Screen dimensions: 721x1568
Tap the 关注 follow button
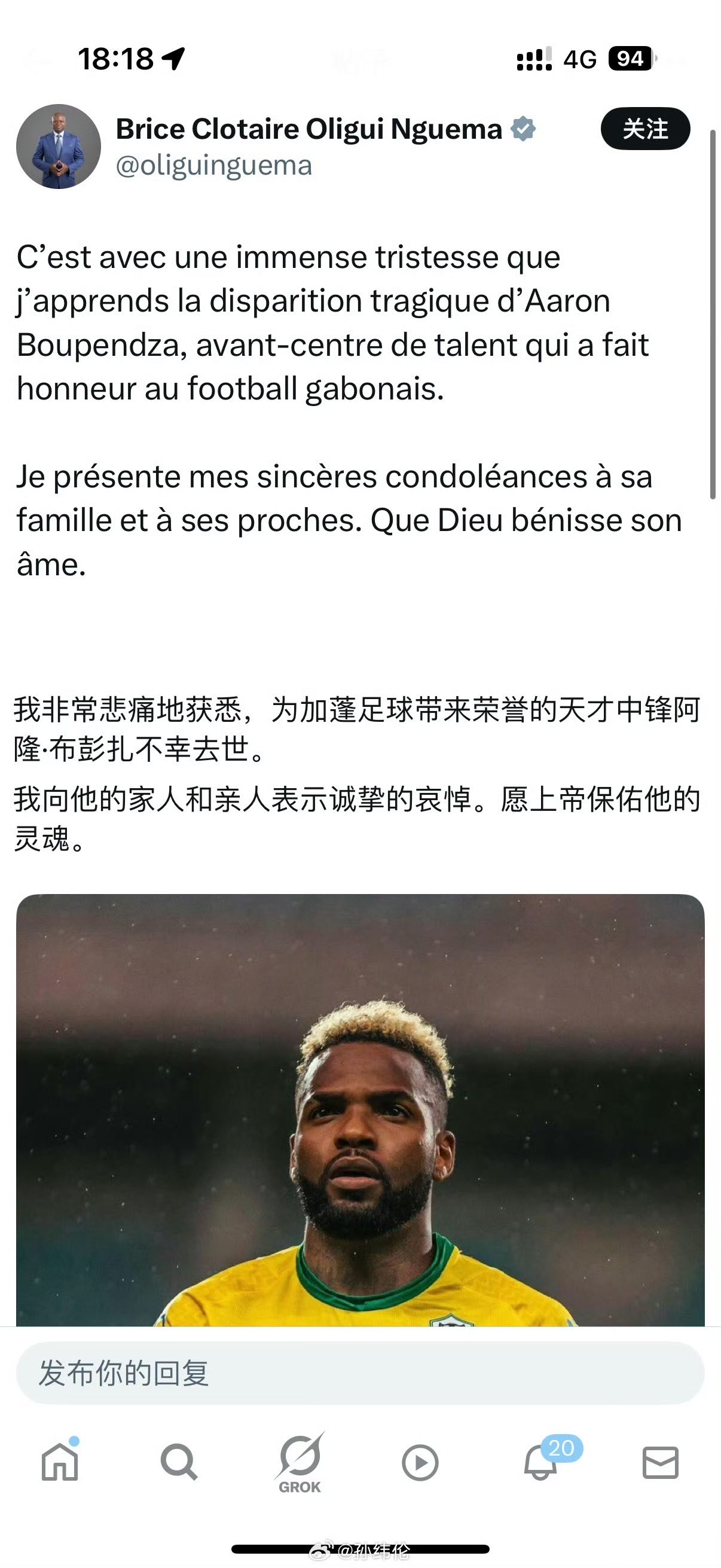[x=645, y=129]
